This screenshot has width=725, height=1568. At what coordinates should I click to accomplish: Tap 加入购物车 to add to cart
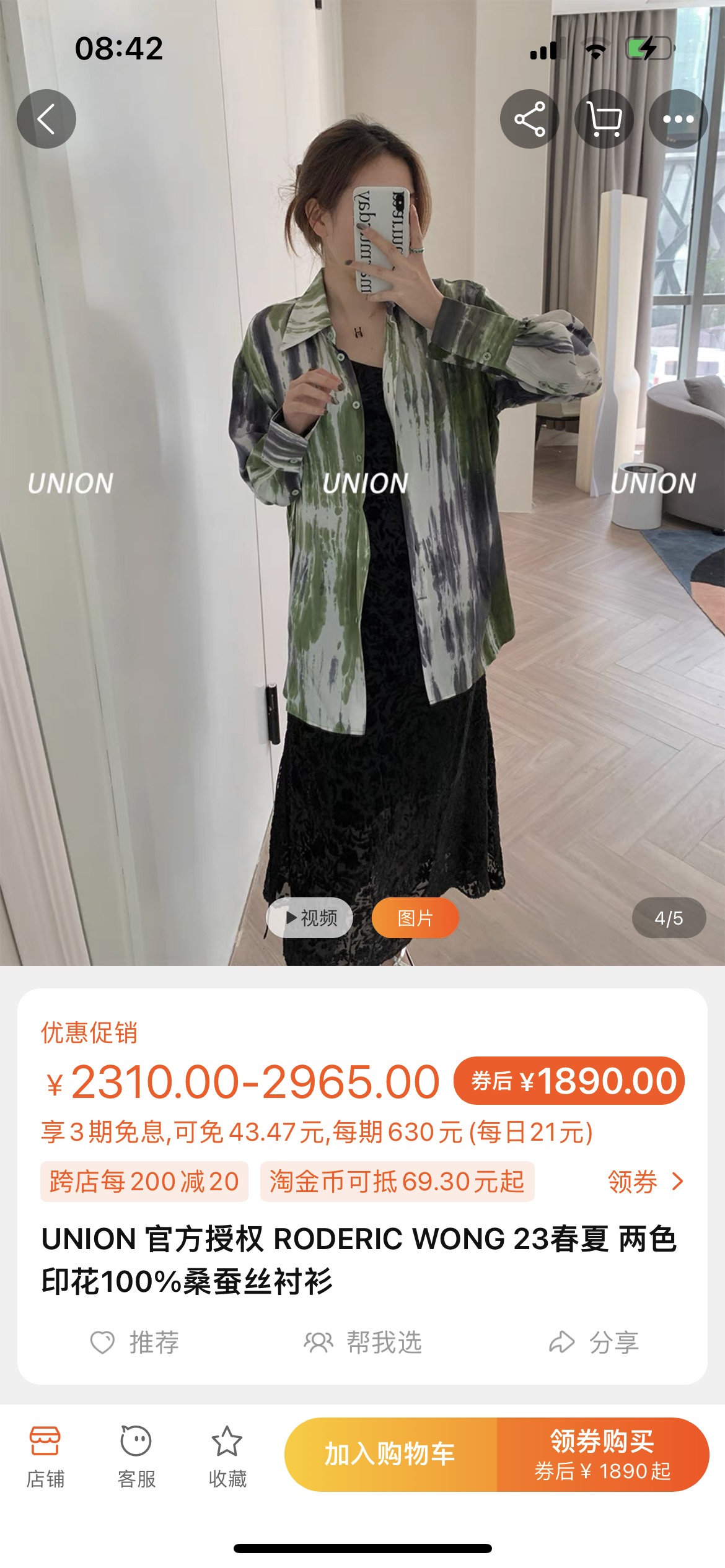[390, 1454]
